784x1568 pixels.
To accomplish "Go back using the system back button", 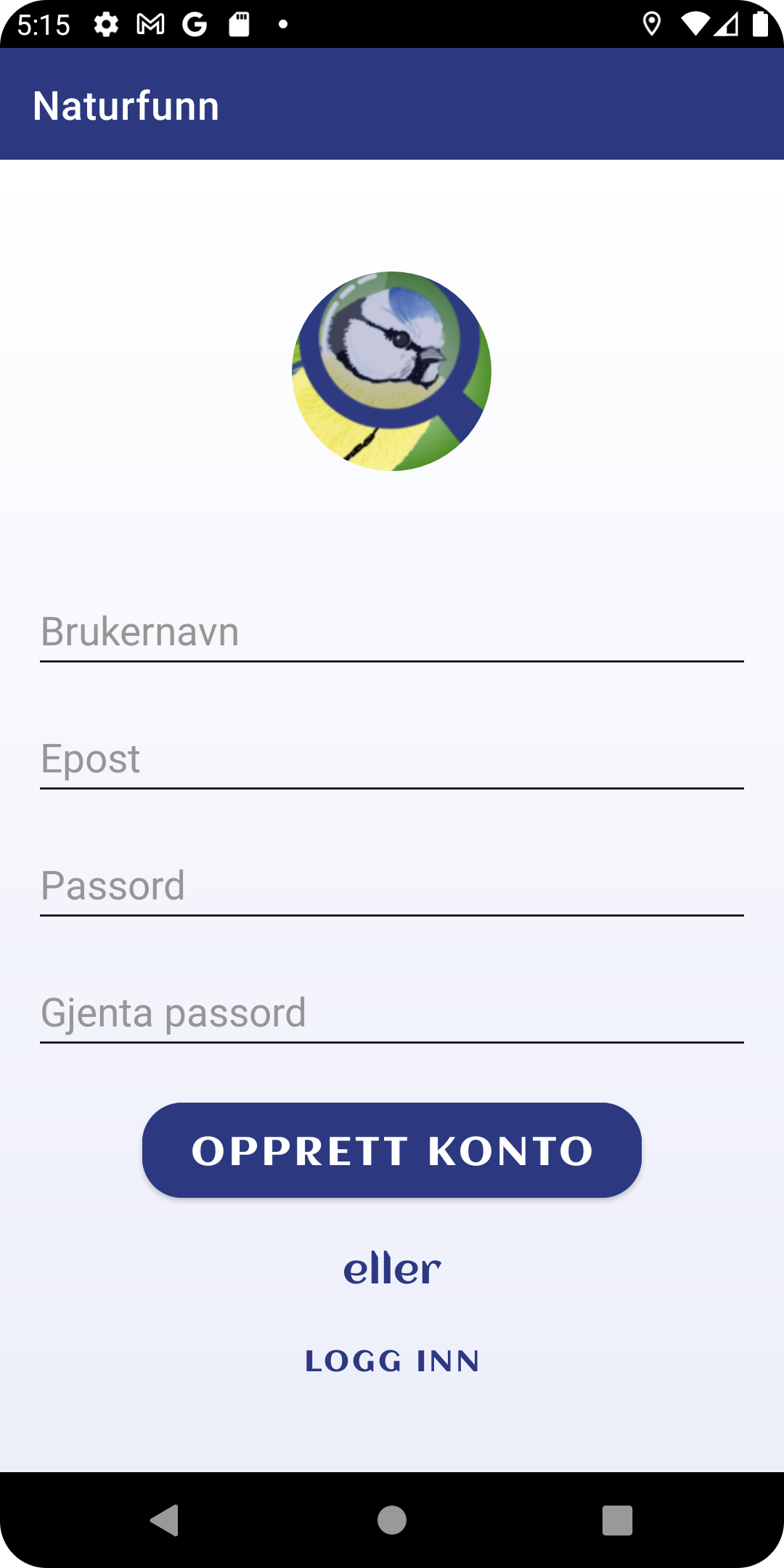I will point(165,1520).
